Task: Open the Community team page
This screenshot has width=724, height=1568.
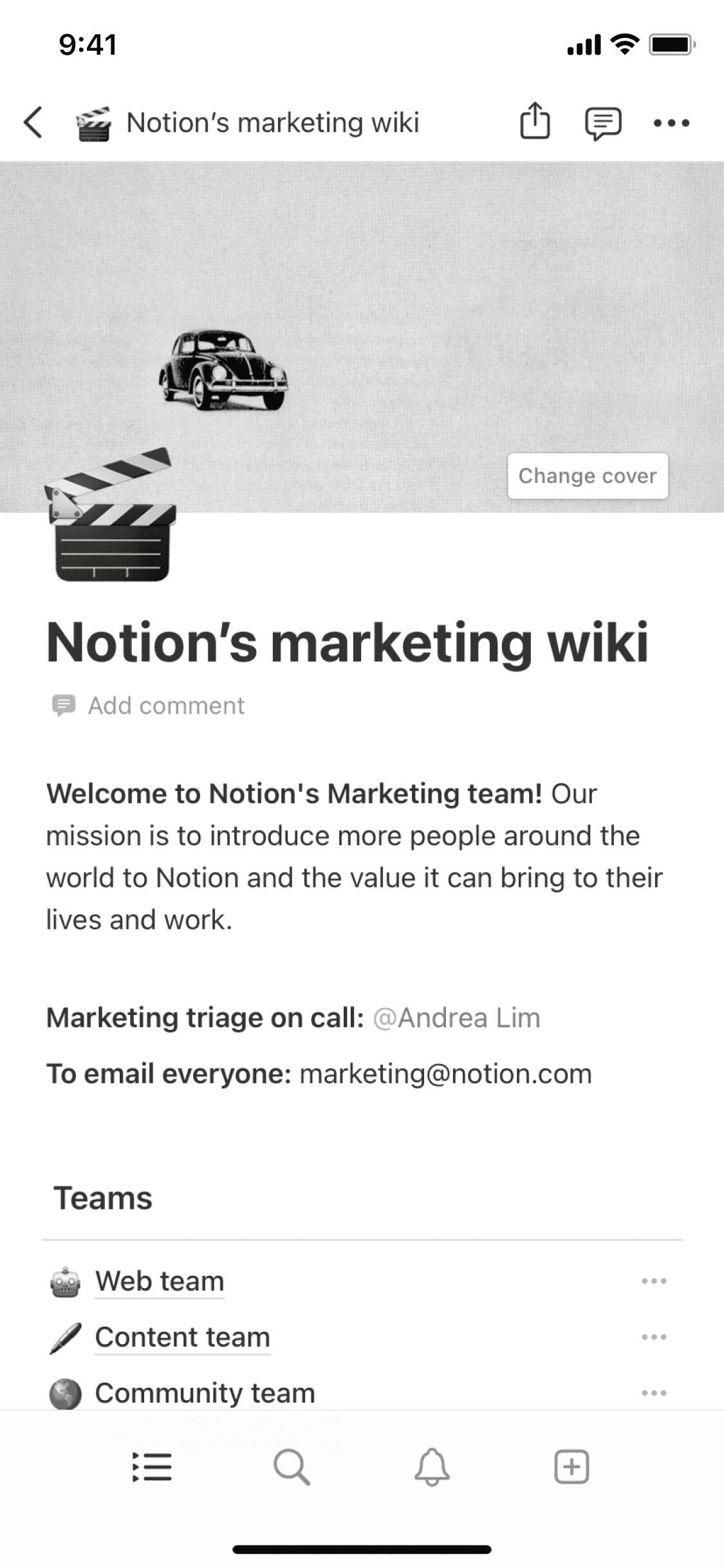Action: coord(205,1392)
